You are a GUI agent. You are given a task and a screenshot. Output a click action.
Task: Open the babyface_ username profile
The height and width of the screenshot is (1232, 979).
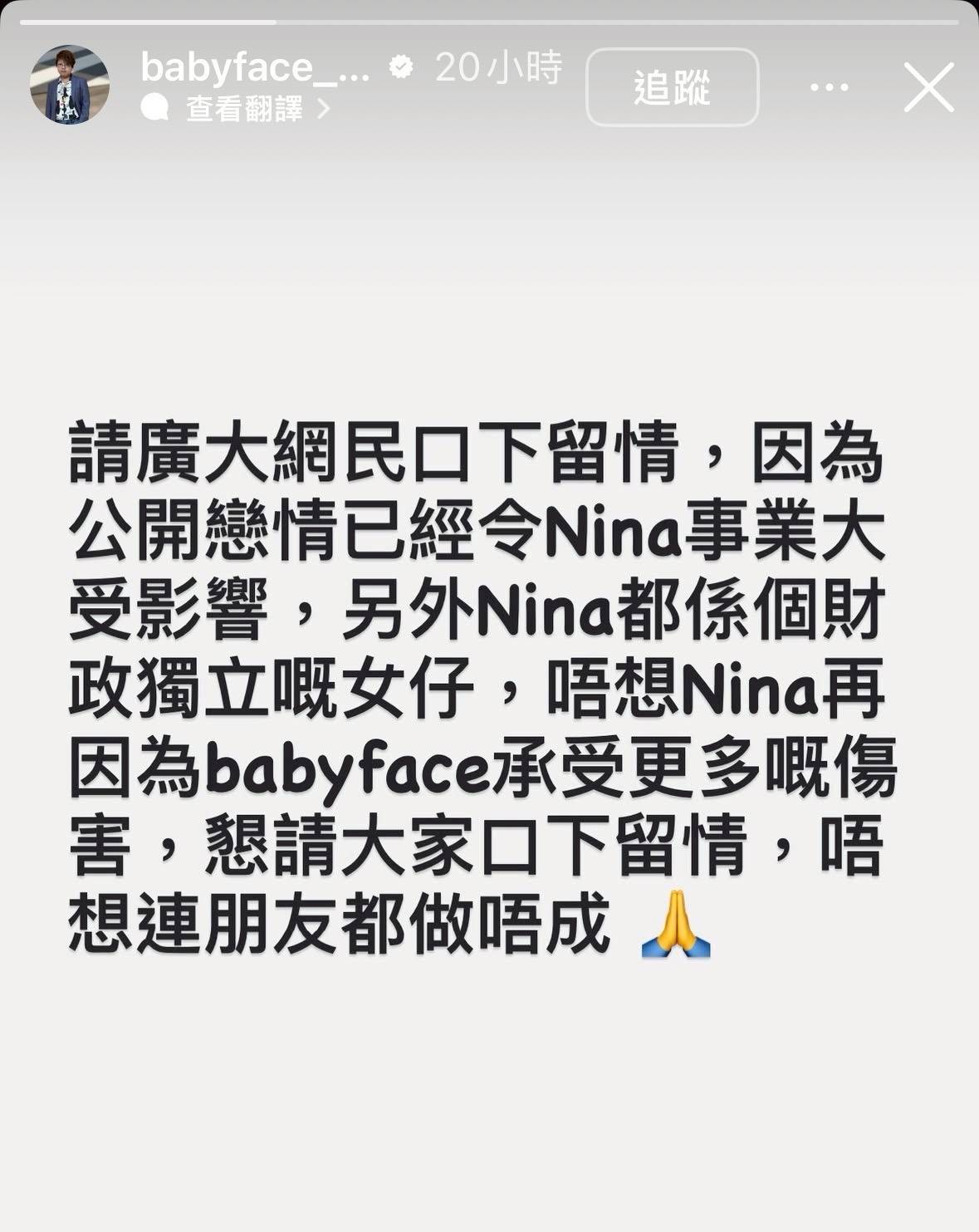click(255, 67)
